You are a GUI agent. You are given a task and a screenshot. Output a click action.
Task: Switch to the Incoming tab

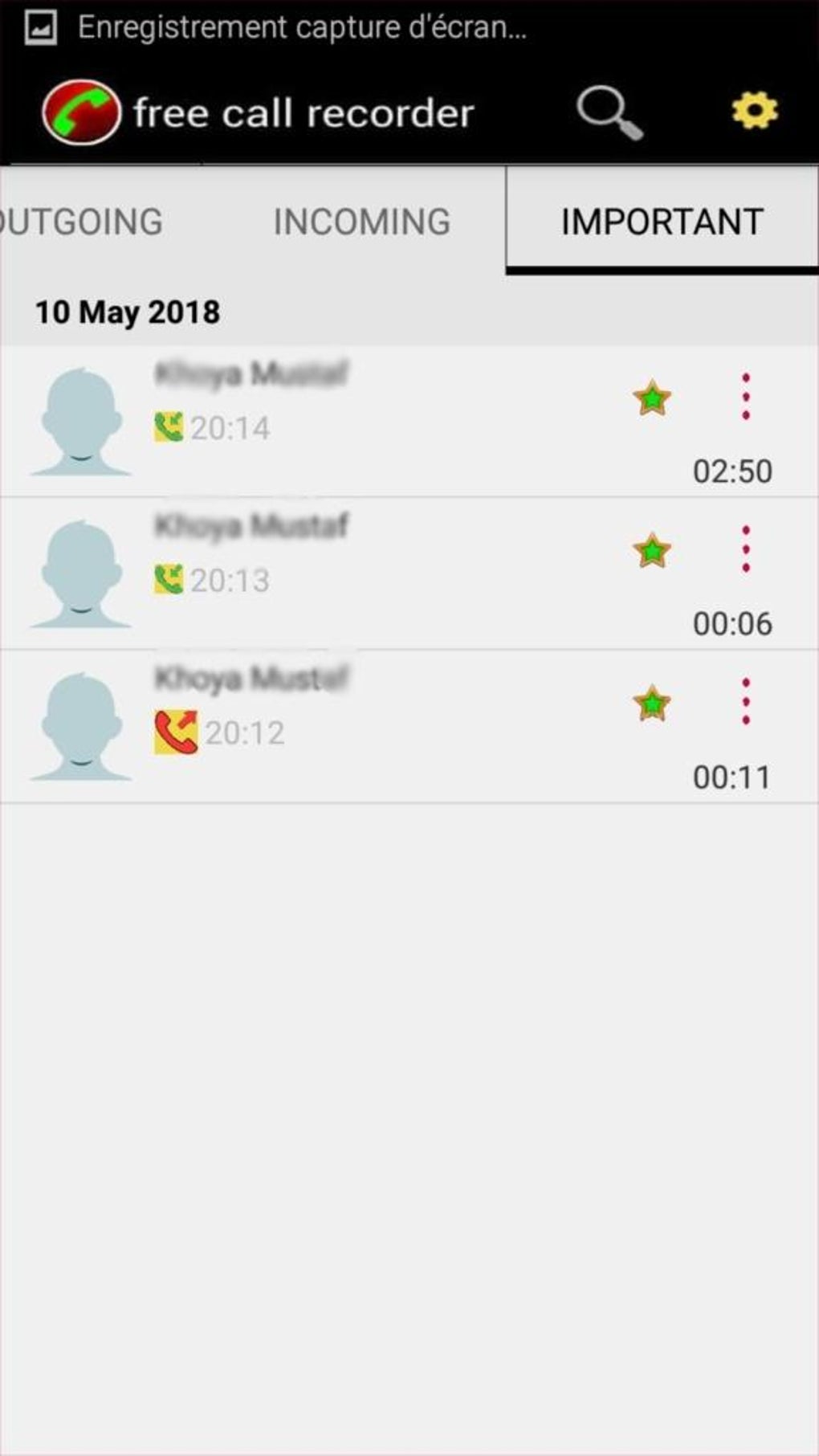tap(361, 222)
